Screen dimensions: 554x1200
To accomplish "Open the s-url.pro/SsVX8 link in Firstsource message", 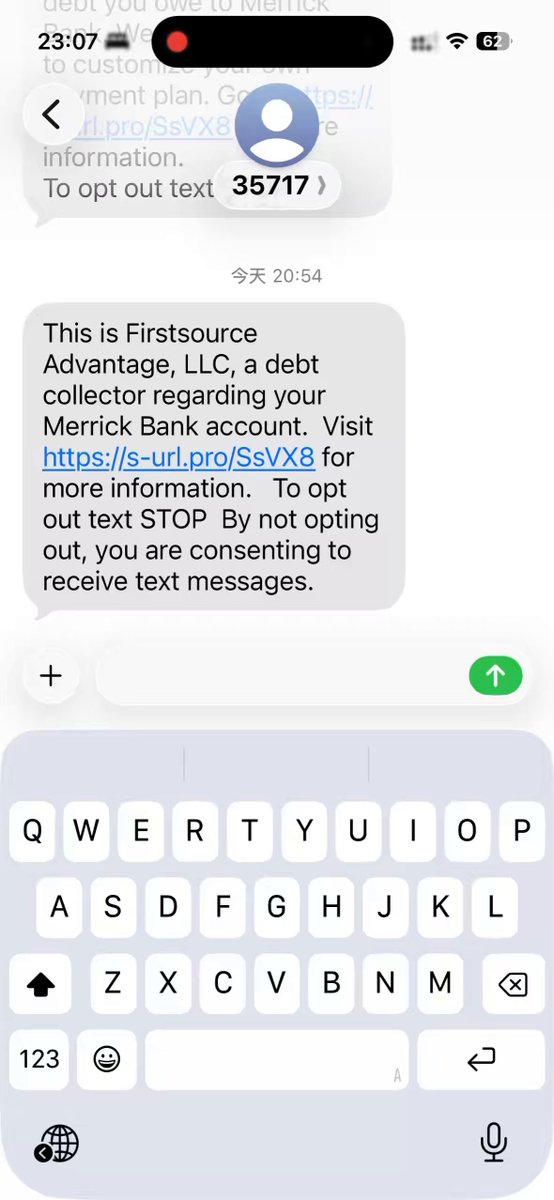I will 179,457.
